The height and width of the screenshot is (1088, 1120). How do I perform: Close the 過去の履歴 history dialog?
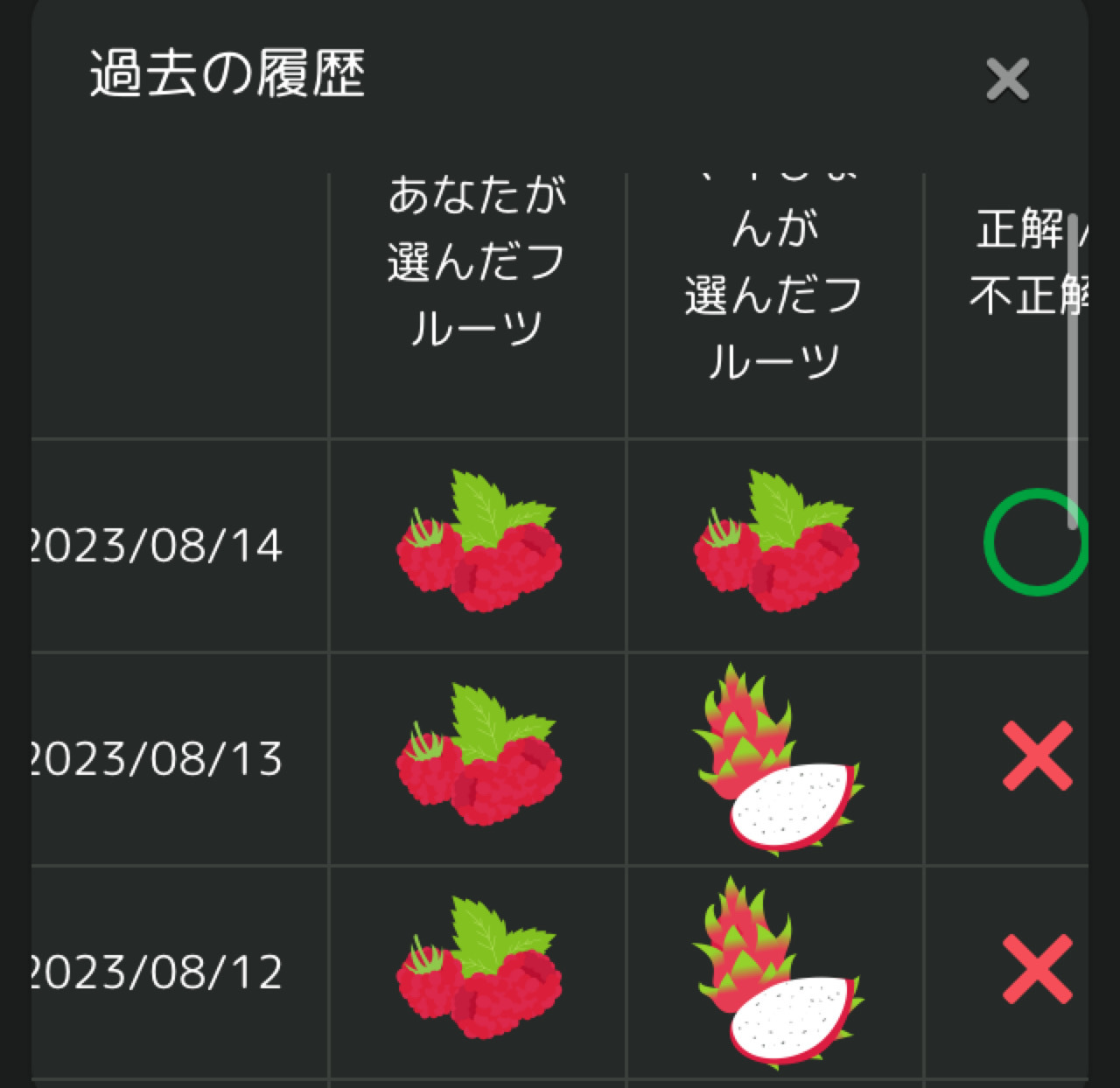1007,80
